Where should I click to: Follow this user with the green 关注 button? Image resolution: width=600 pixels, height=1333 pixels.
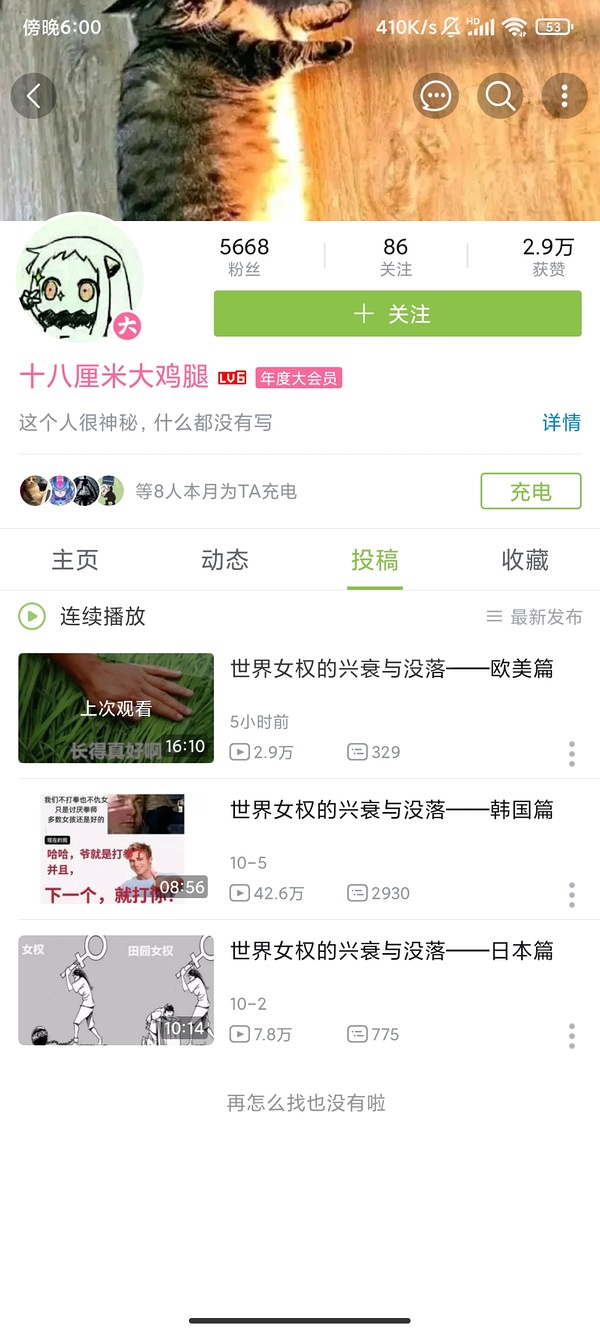click(x=397, y=314)
